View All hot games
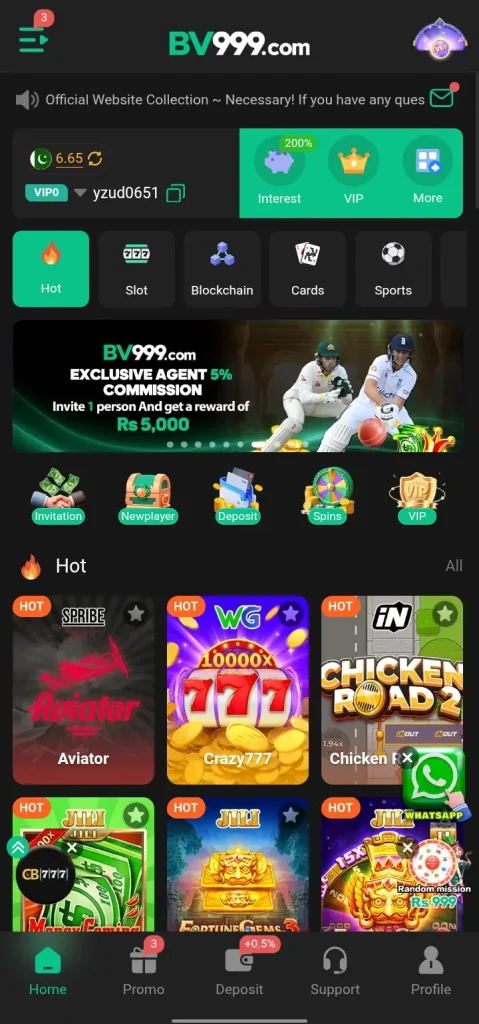Screen dimensions: 479x1024 454,566
